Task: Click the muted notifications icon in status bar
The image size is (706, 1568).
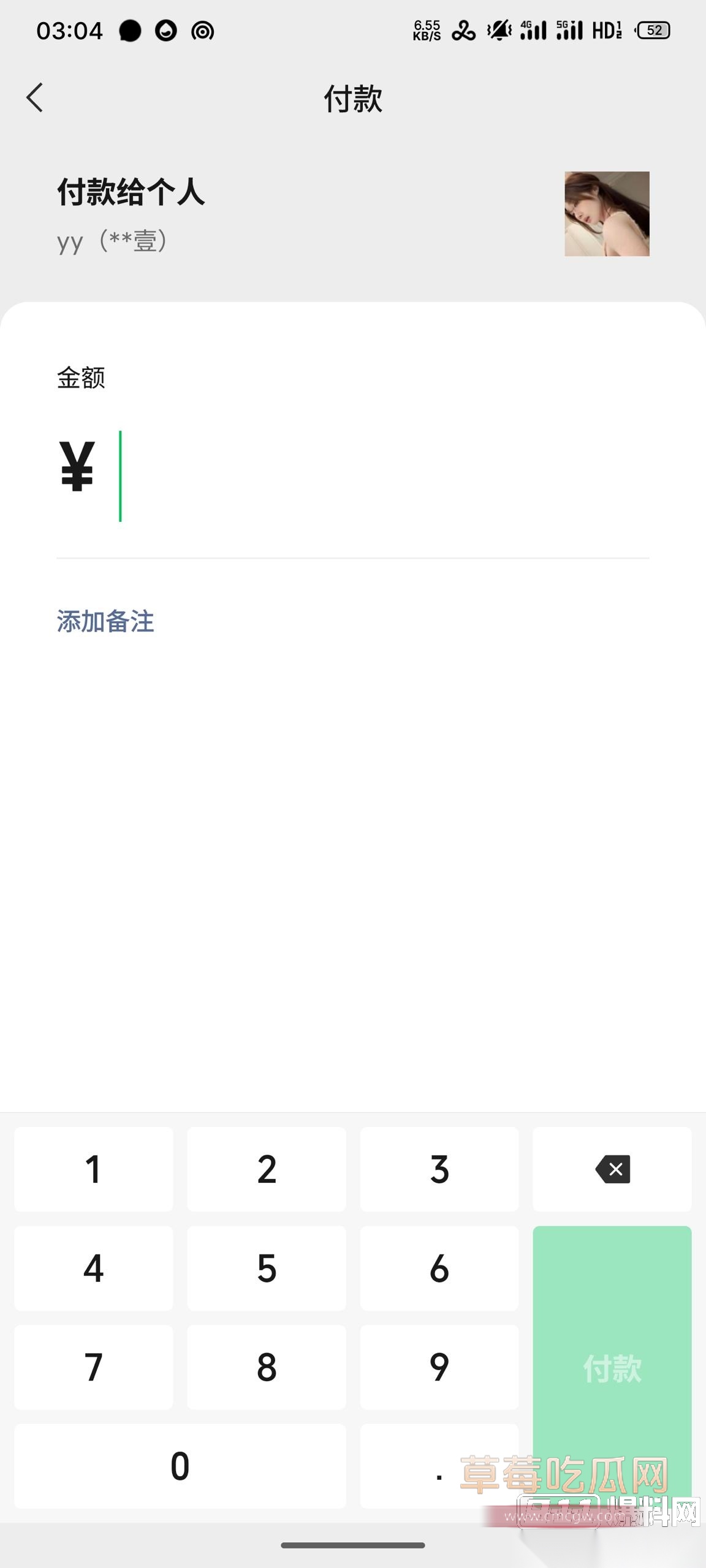Action: [x=498, y=29]
